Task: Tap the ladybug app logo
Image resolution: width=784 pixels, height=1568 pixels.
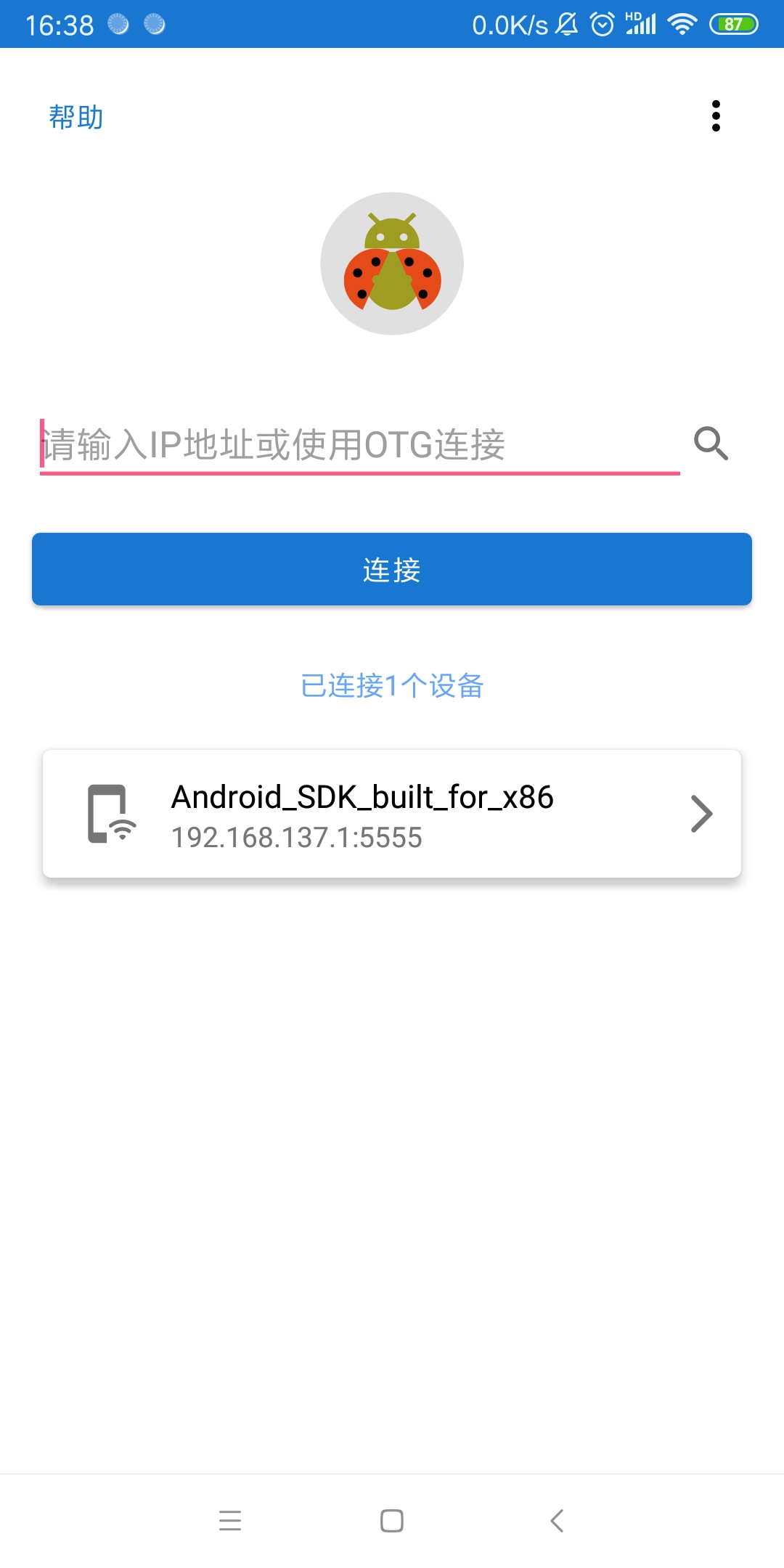Action: 391,263
